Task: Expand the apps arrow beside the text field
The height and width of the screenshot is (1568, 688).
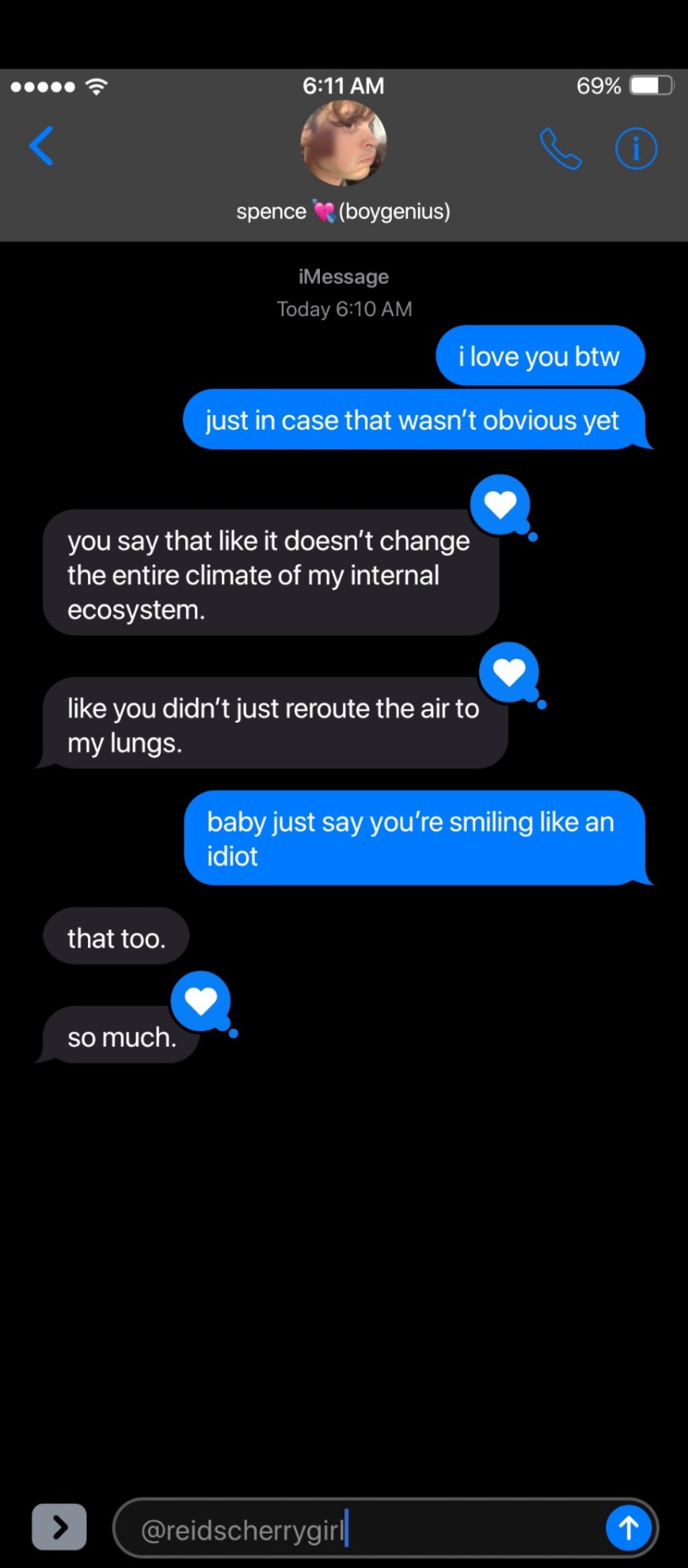Action: (x=59, y=1526)
